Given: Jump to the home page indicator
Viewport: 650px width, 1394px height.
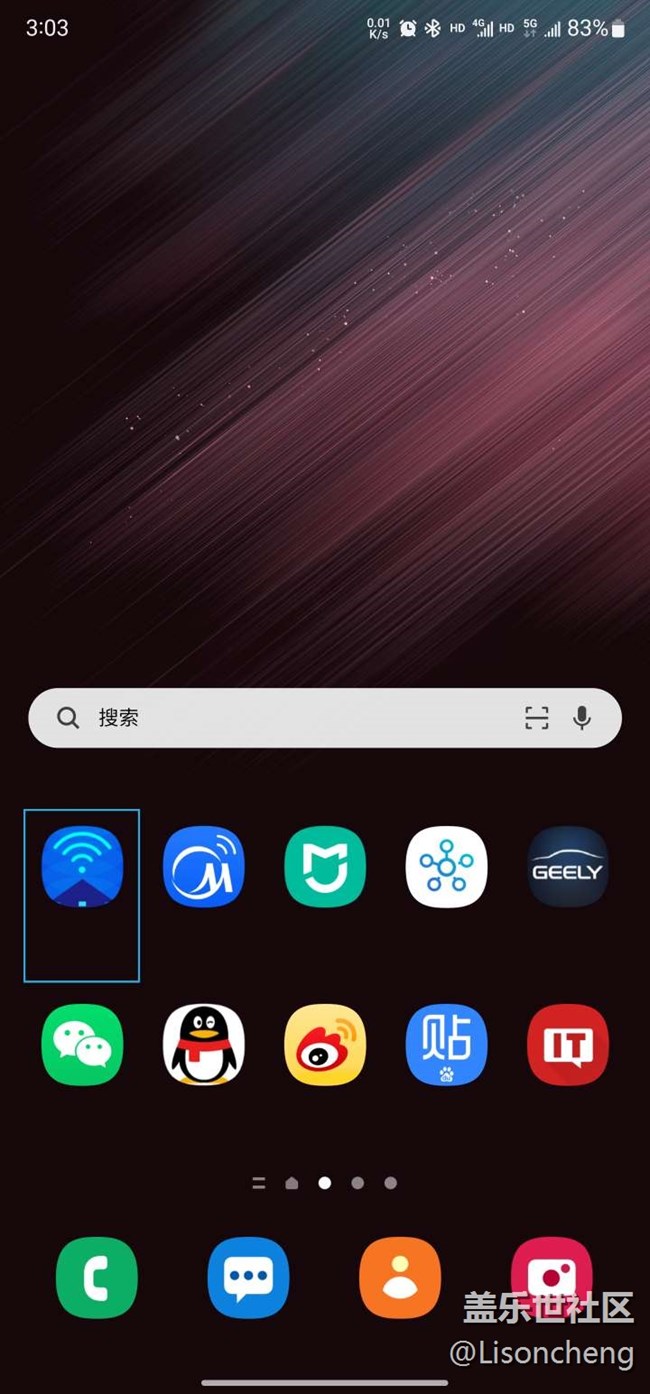Looking at the screenshot, I should (291, 1183).
